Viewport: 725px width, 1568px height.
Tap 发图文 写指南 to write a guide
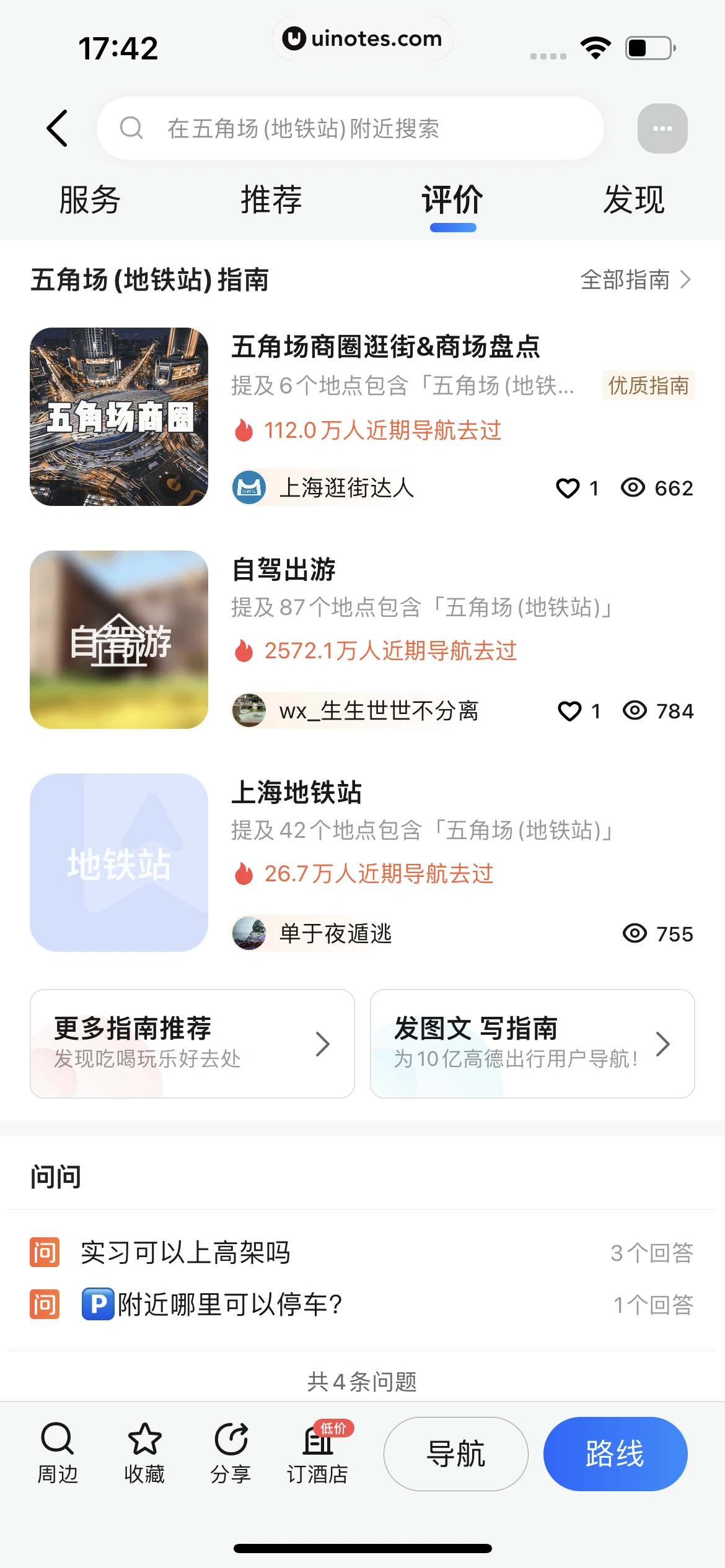point(532,1043)
